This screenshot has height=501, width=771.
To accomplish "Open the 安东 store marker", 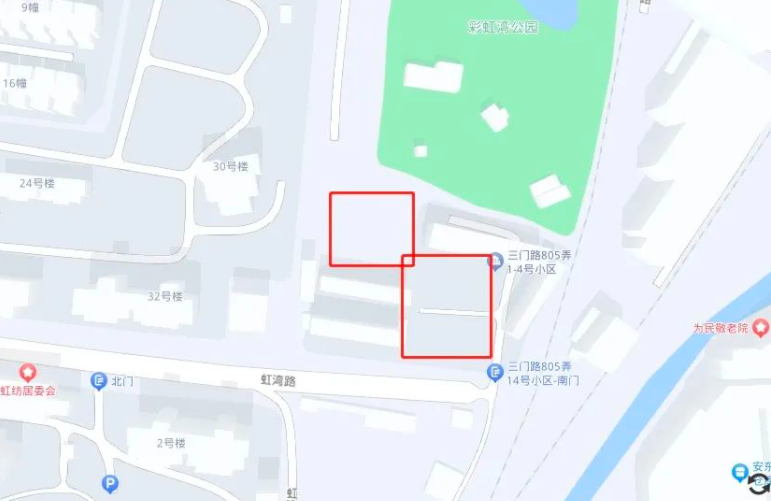I will tap(739, 471).
